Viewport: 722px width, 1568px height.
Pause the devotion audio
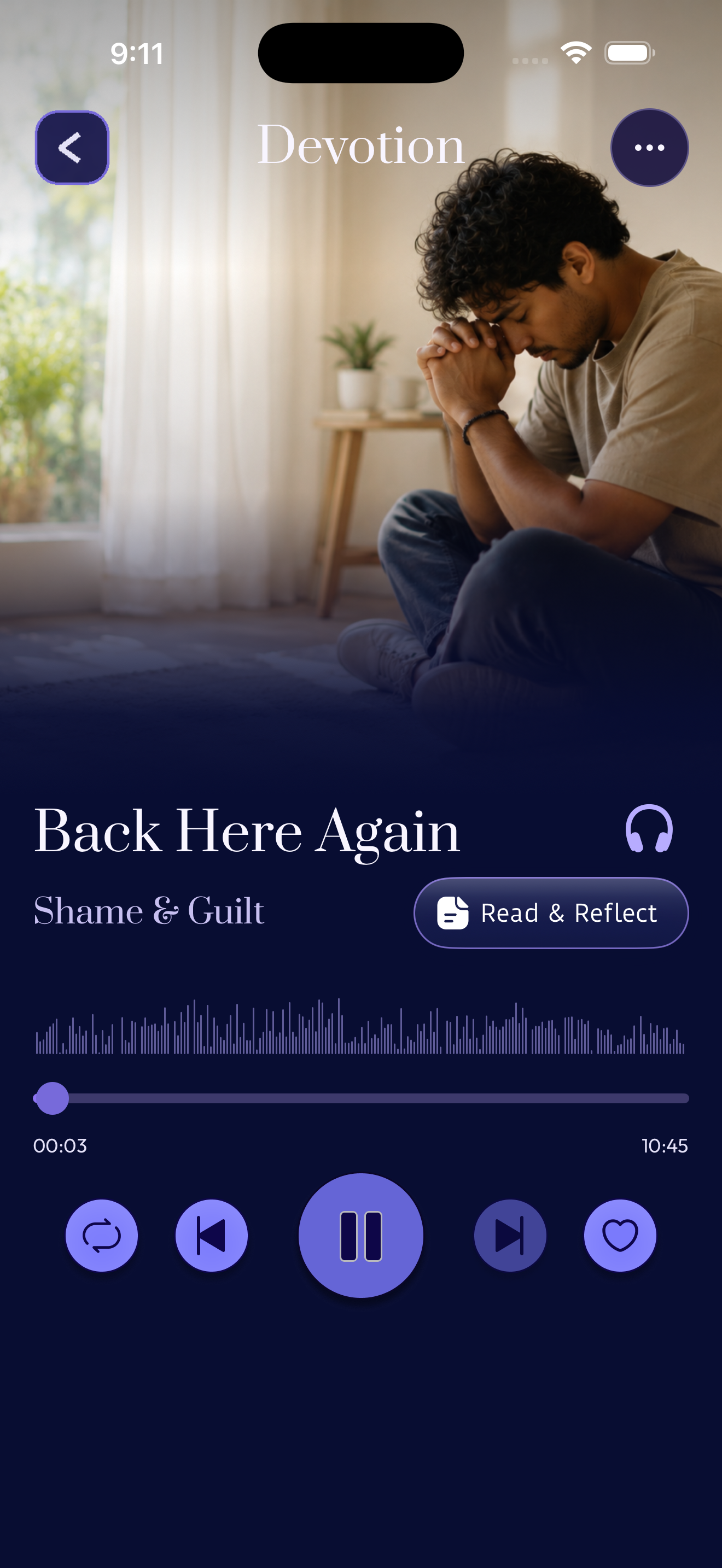[x=361, y=1235]
